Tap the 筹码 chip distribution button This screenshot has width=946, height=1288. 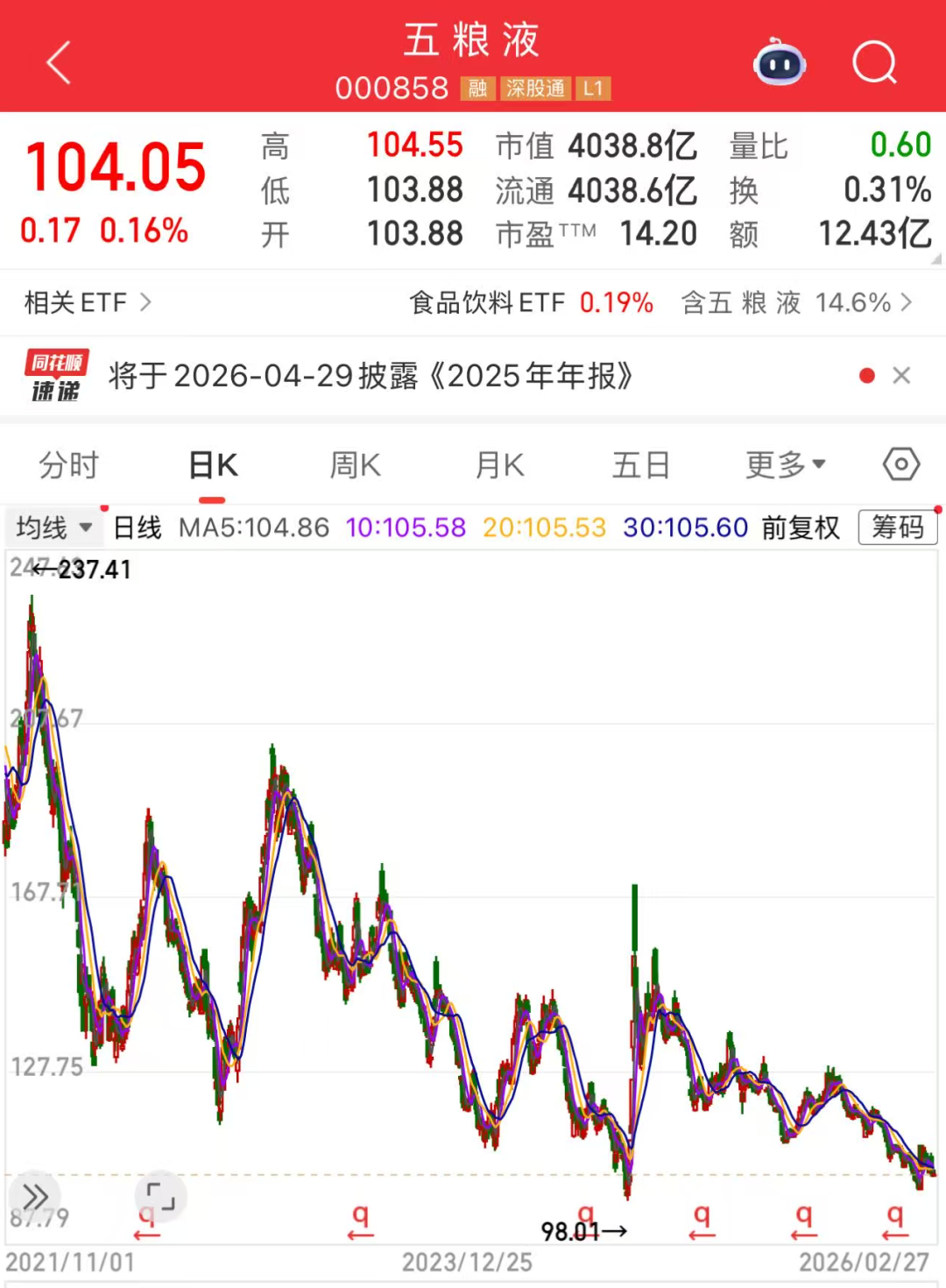pyautogui.click(x=898, y=527)
